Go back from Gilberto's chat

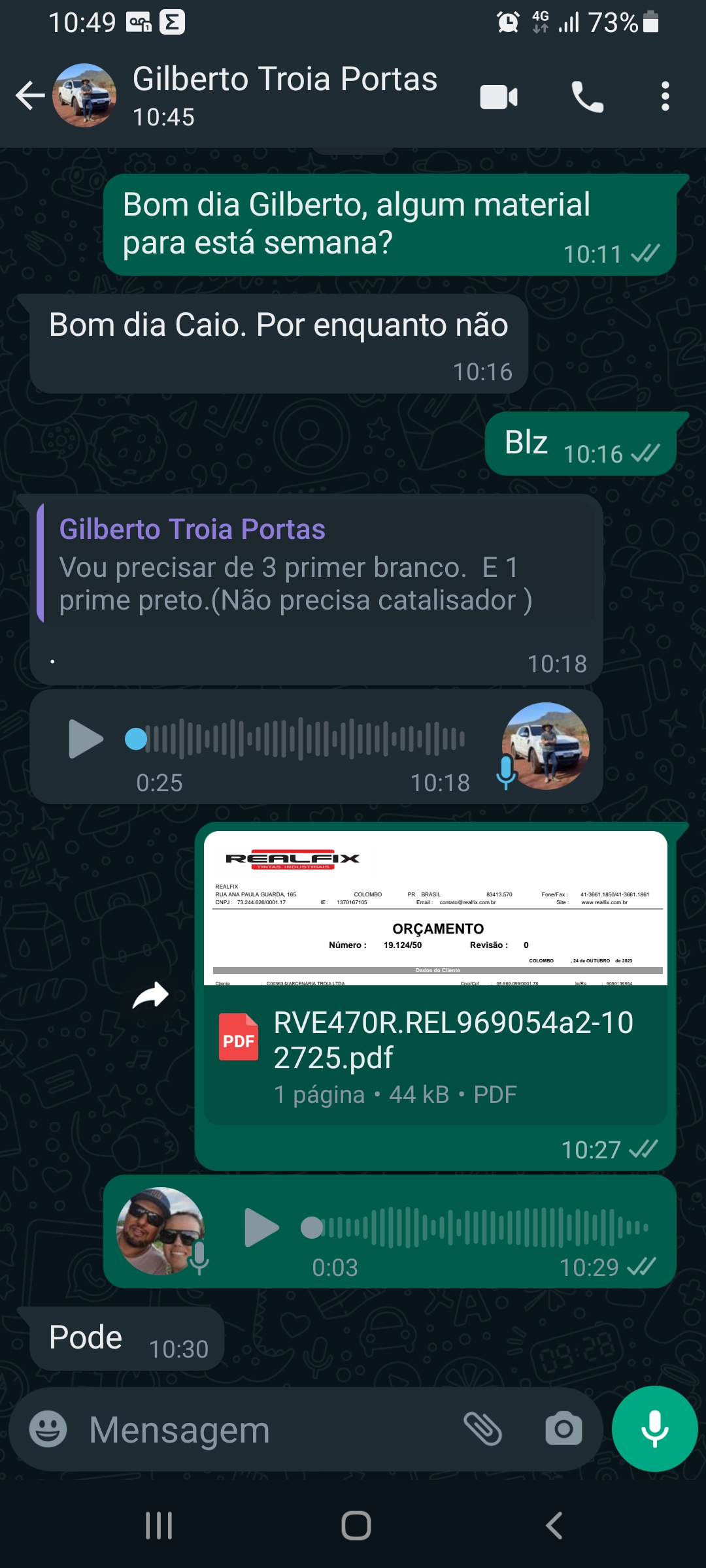(x=30, y=96)
